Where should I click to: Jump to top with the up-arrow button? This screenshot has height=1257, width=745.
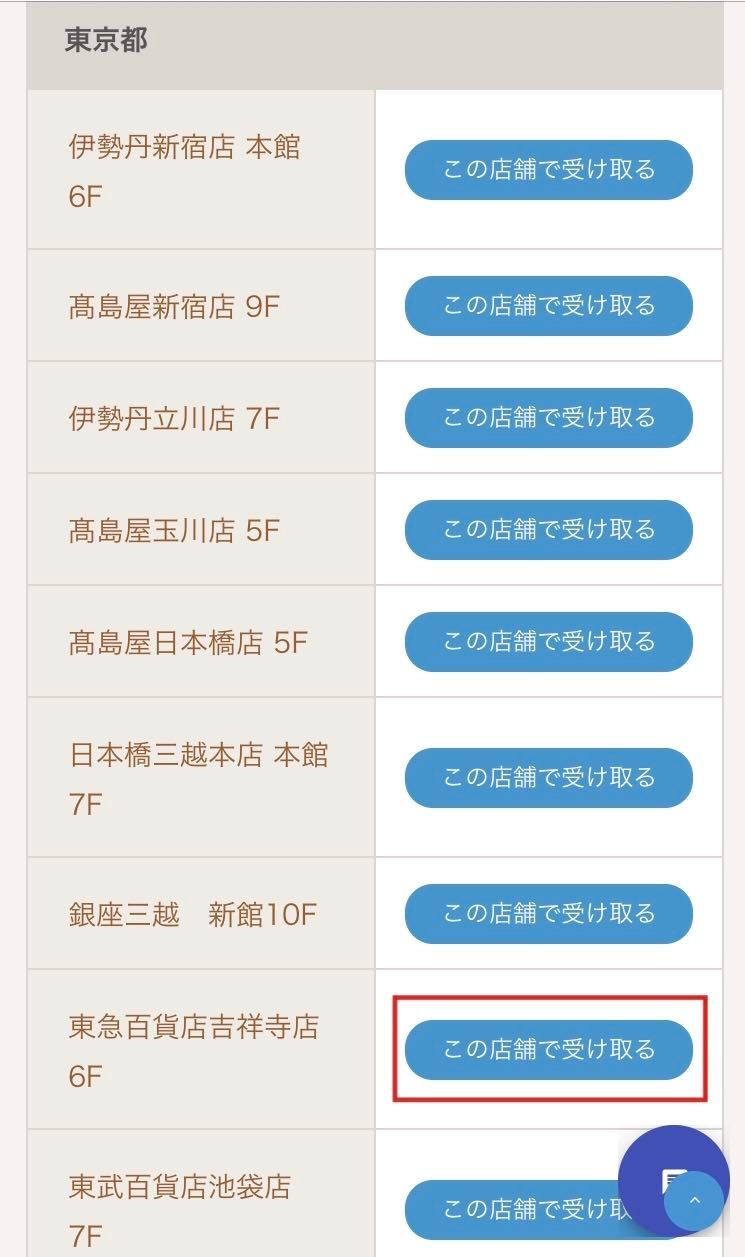coord(695,1201)
